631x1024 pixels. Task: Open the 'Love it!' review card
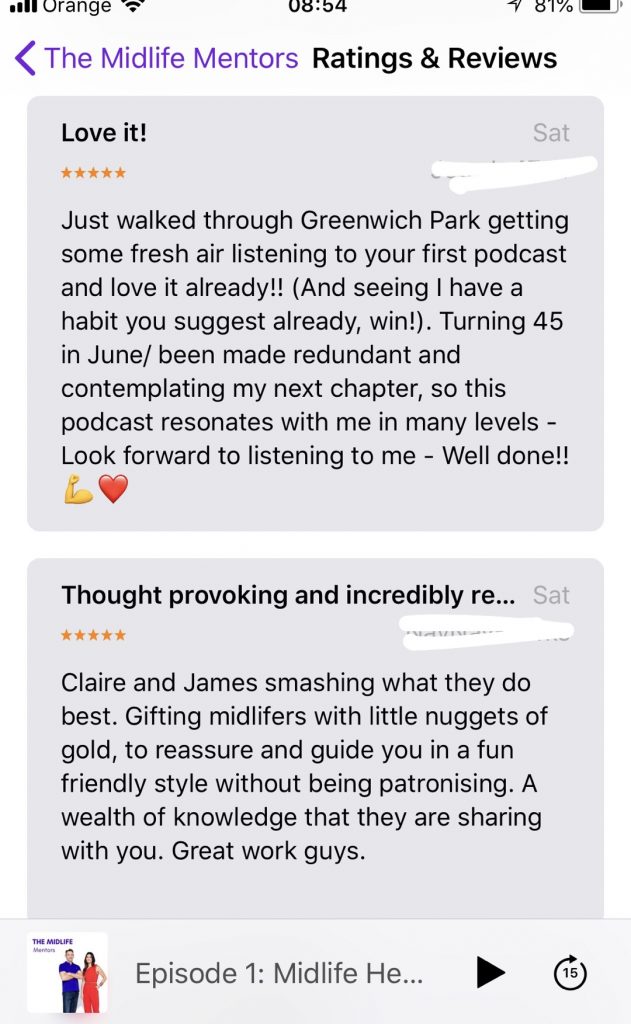315,312
